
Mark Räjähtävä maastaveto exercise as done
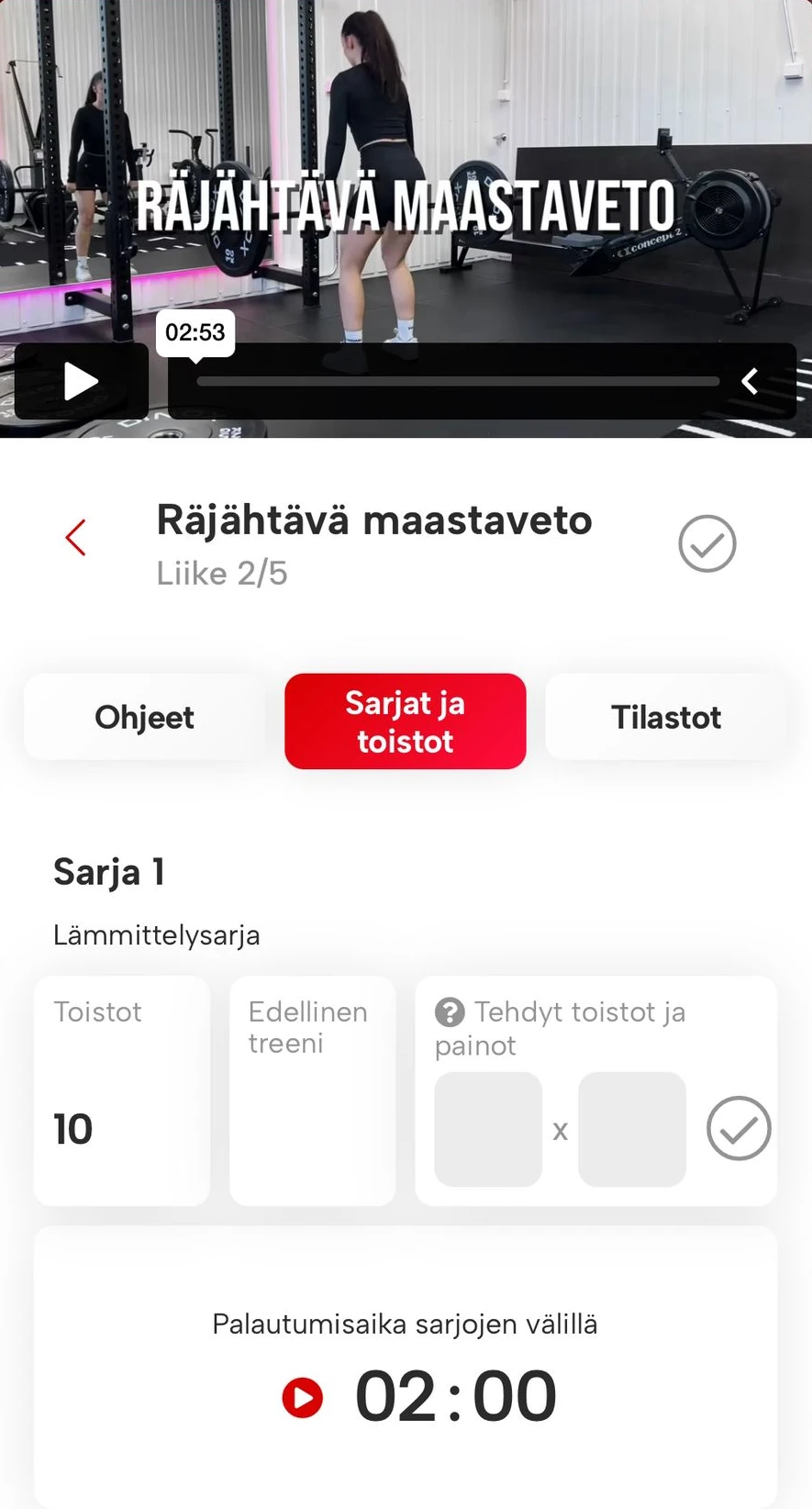pyautogui.click(x=706, y=543)
